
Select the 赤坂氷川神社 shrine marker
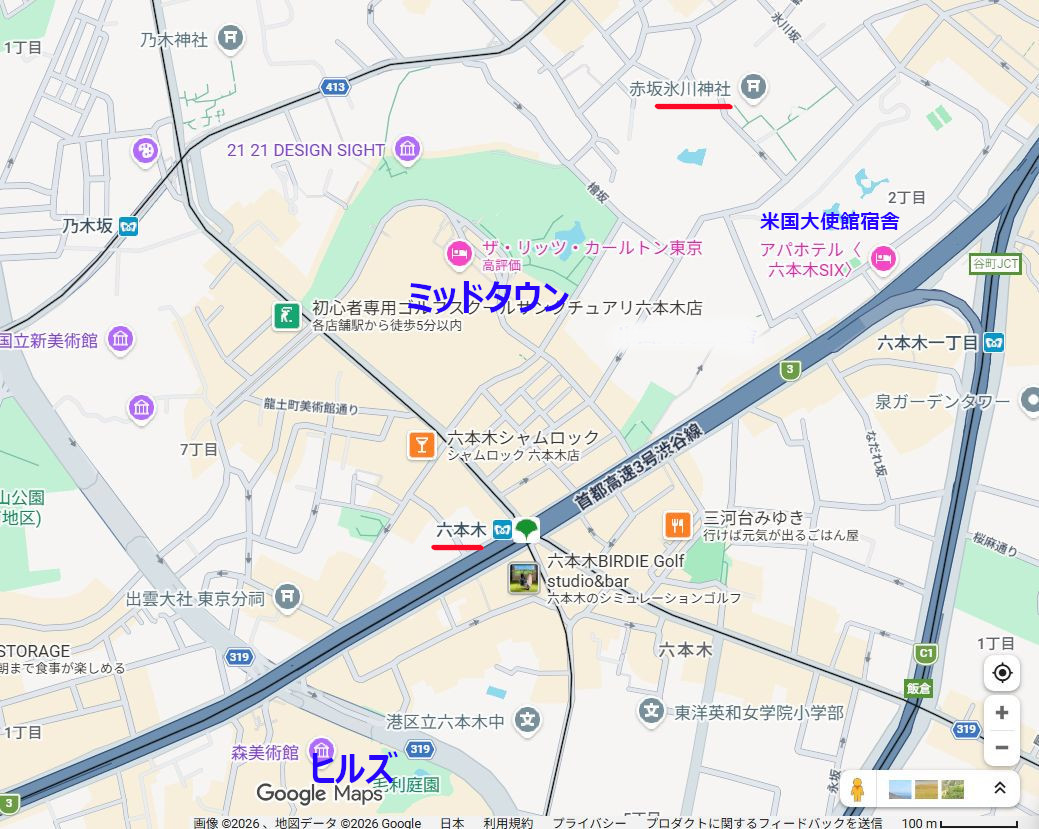[x=754, y=88]
